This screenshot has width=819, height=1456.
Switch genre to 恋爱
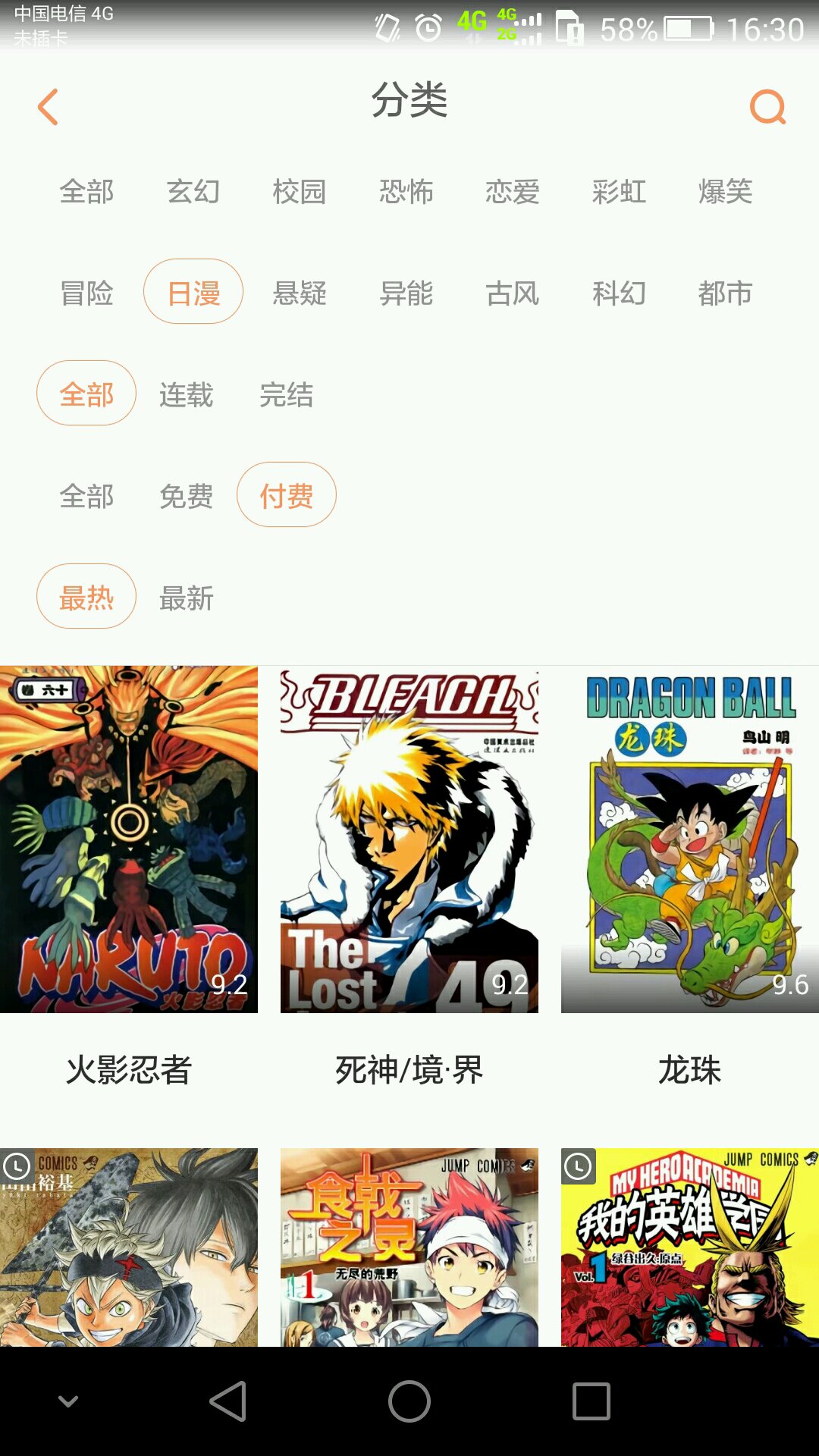coord(513,192)
